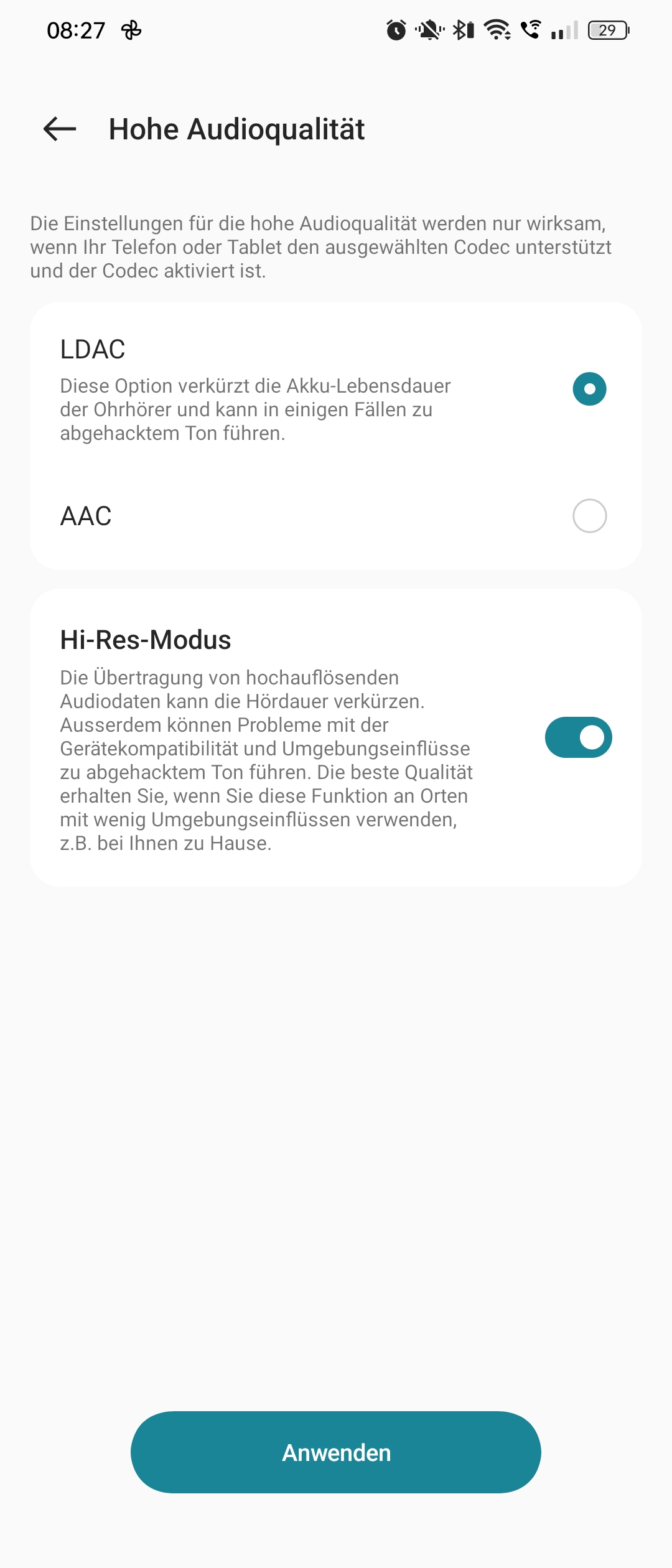Tap the back arrow icon
The image size is (672, 1568).
[x=60, y=129]
